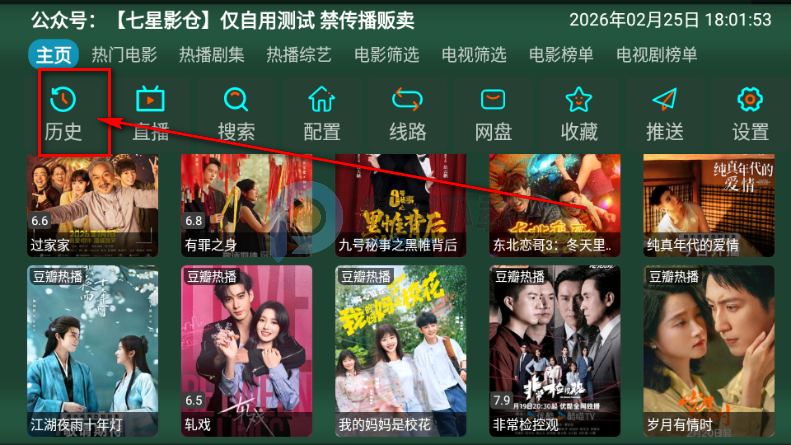Open the 搜索 search function
This screenshot has height=445, width=791.
pyautogui.click(x=236, y=113)
